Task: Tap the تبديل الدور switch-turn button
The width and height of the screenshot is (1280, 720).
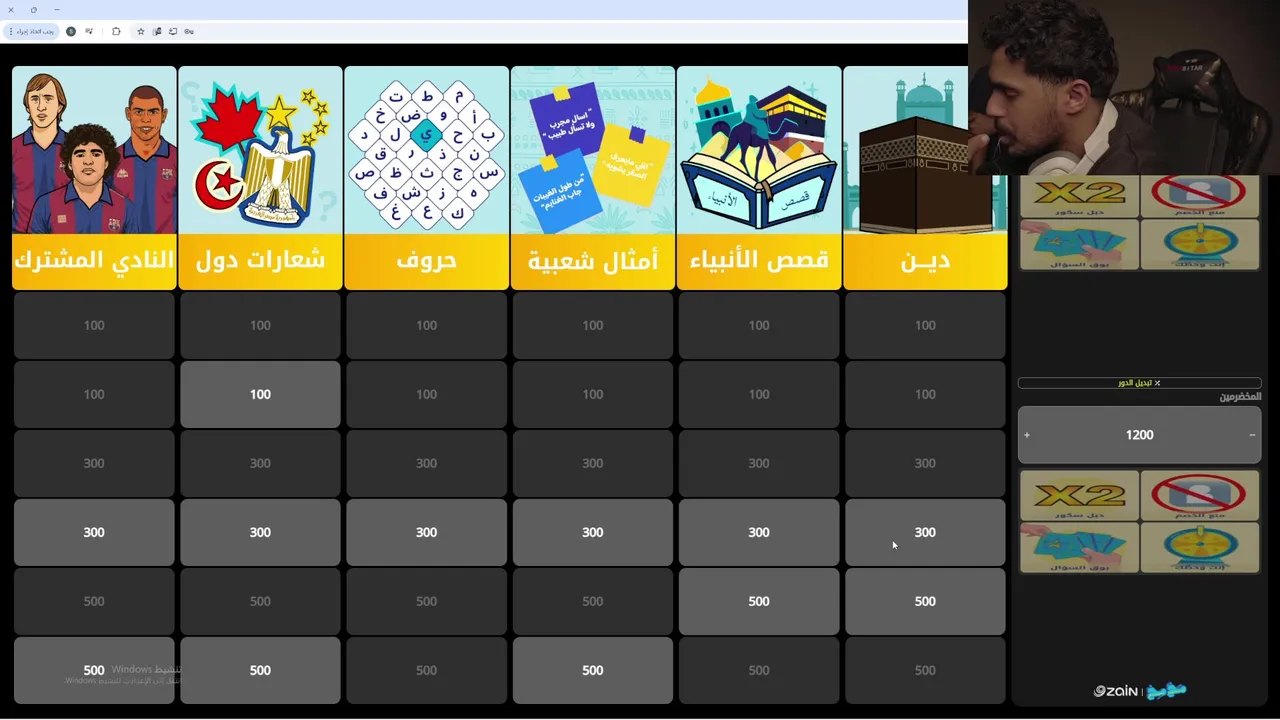Action: pyautogui.click(x=1139, y=383)
